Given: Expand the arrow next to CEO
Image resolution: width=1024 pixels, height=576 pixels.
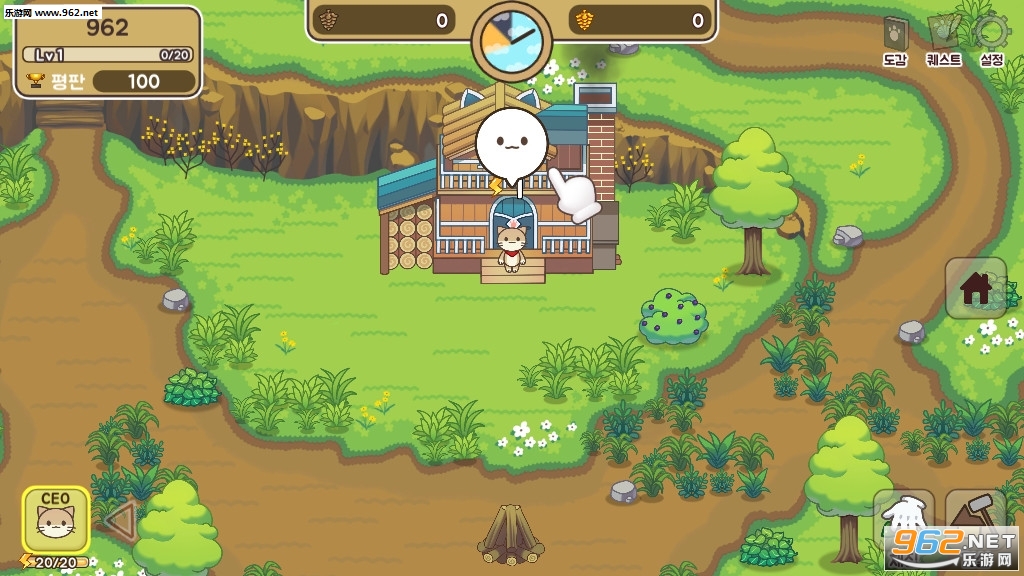Looking at the screenshot, I should click(x=121, y=520).
